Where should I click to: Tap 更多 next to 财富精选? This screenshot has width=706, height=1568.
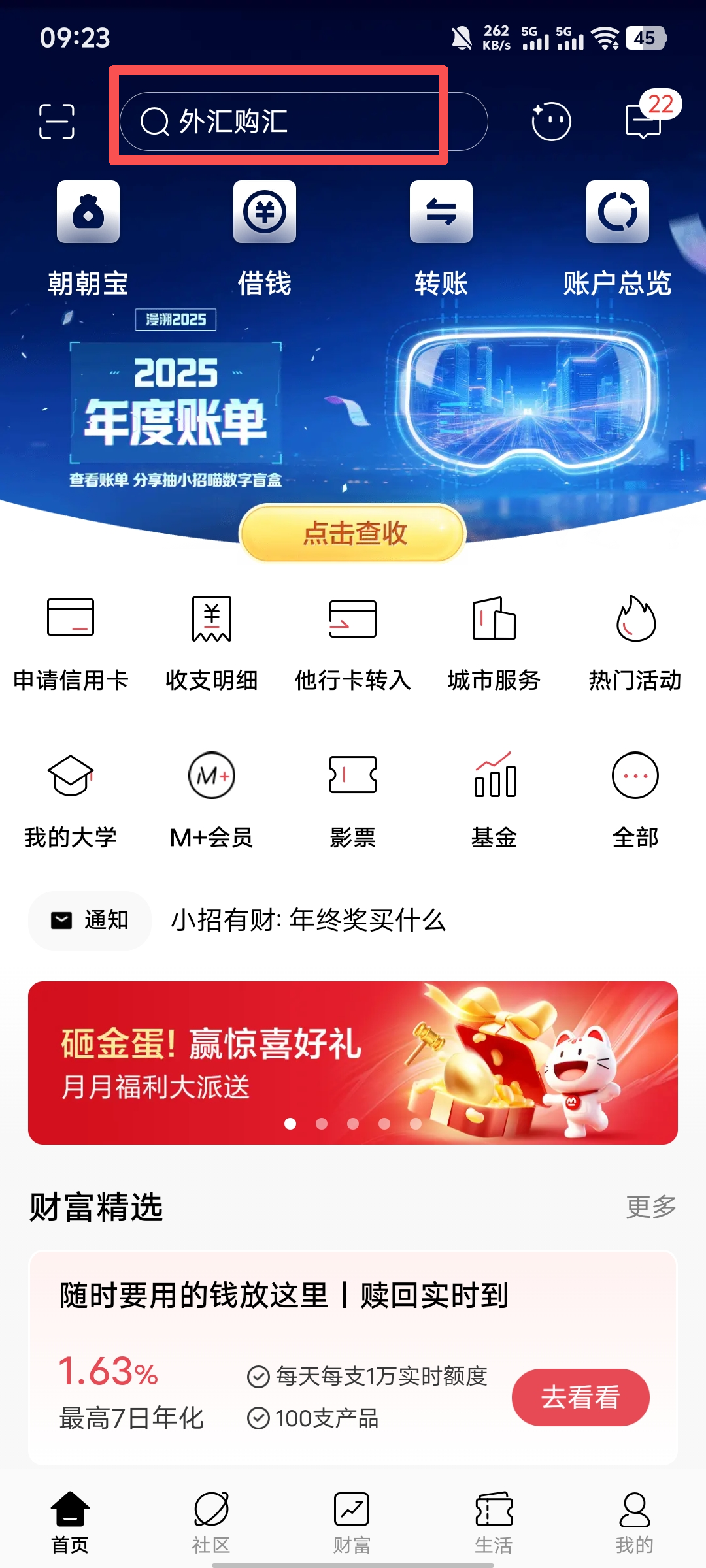click(650, 1207)
